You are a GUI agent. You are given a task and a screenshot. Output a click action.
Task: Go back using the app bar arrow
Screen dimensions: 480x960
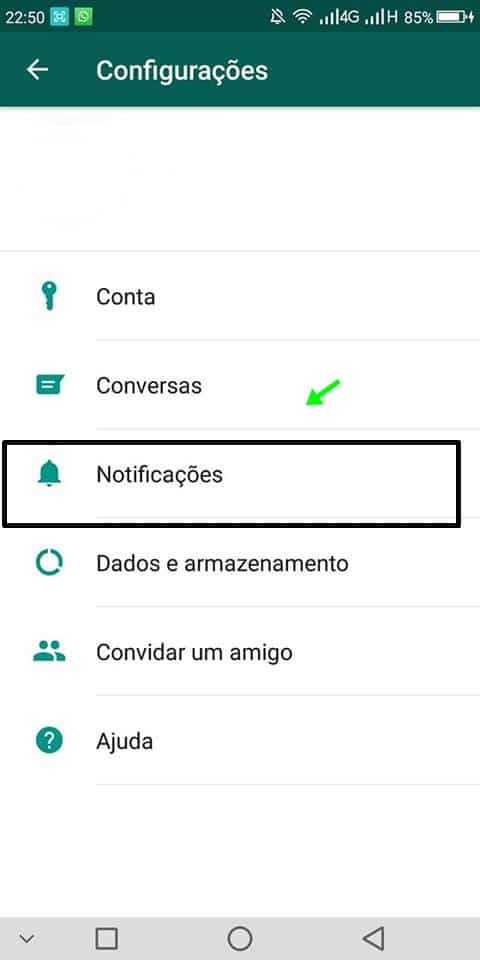(37, 70)
